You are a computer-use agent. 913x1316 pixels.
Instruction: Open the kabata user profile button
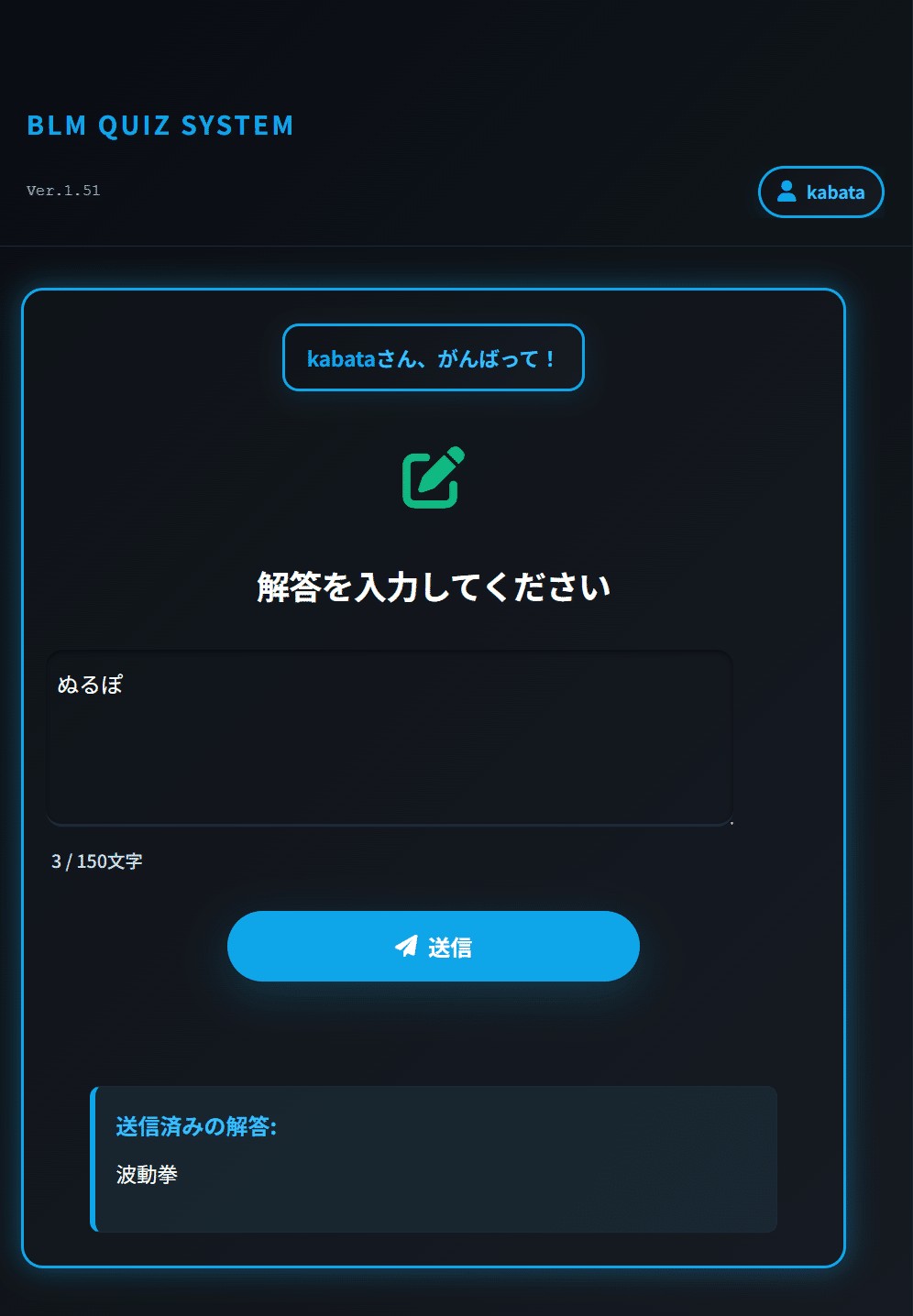pyautogui.click(x=820, y=192)
